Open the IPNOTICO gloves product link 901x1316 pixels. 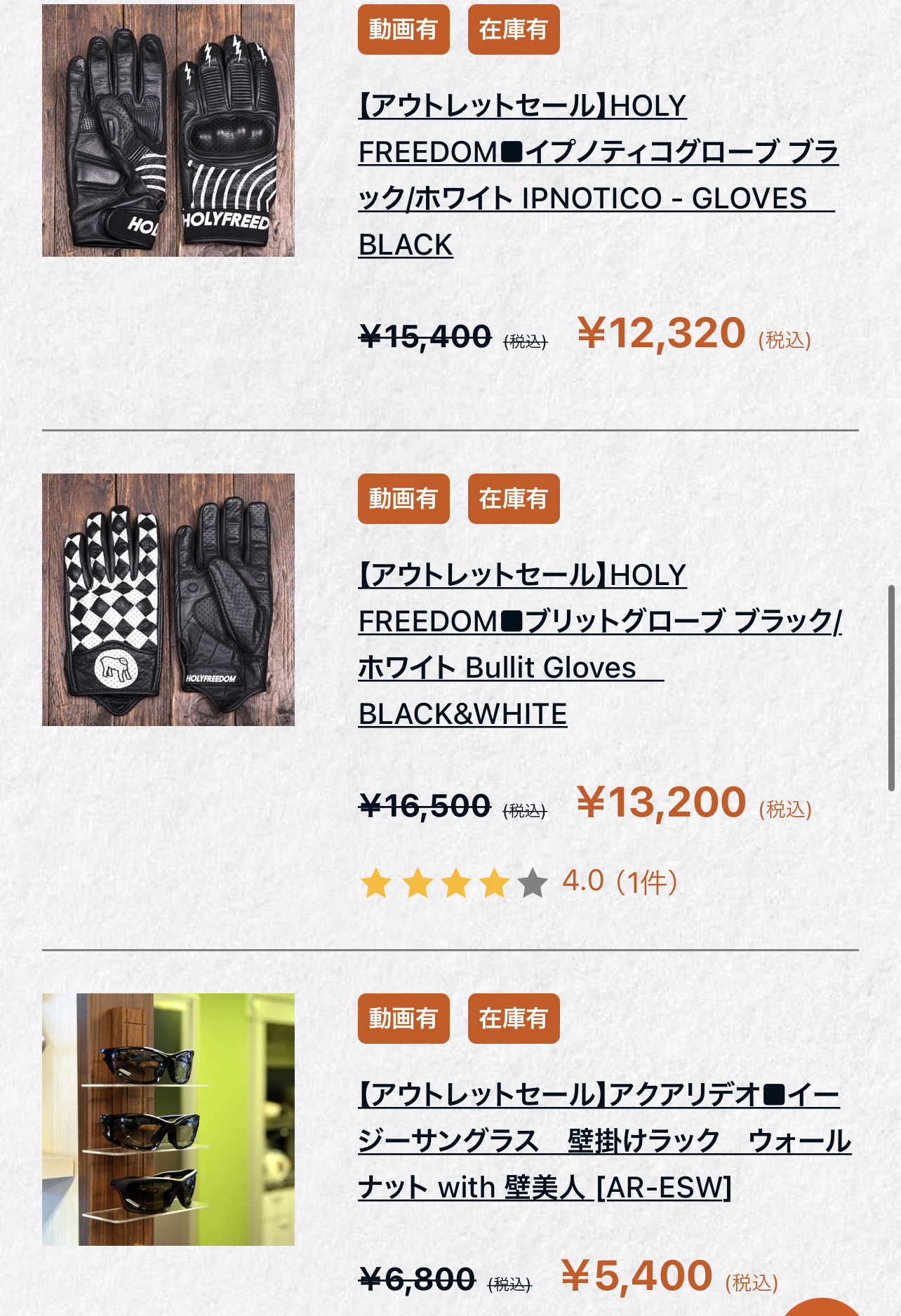pos(596,175)
